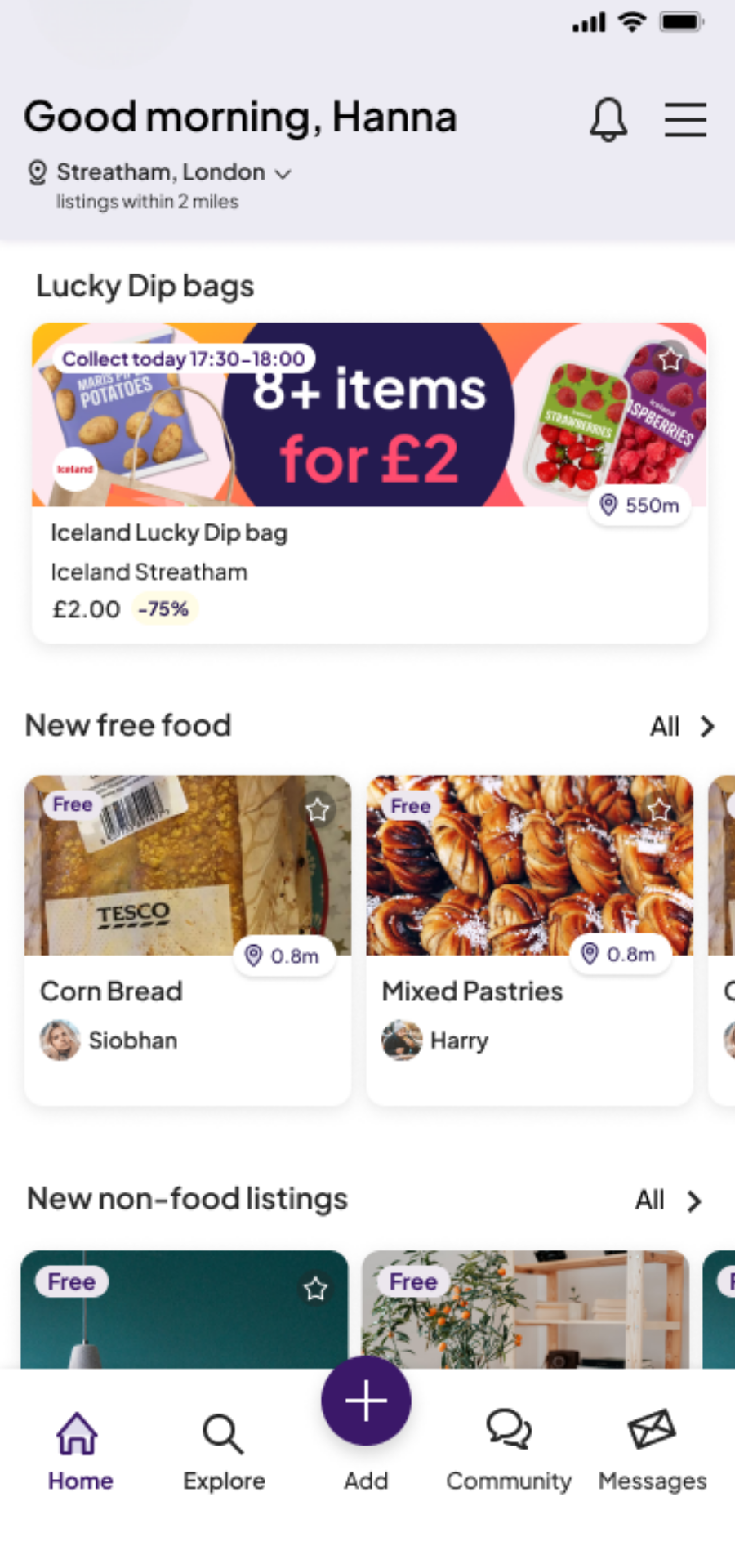The width and height of the screenshot is (735, 1568).
Task: Star the Mixed Pastries listing
Action: [659, 809]
